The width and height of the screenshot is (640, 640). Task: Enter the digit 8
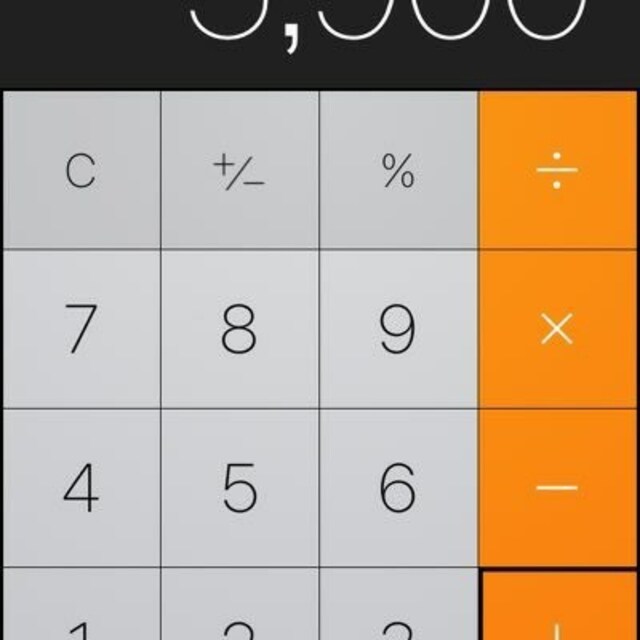(x=239, y=330)
